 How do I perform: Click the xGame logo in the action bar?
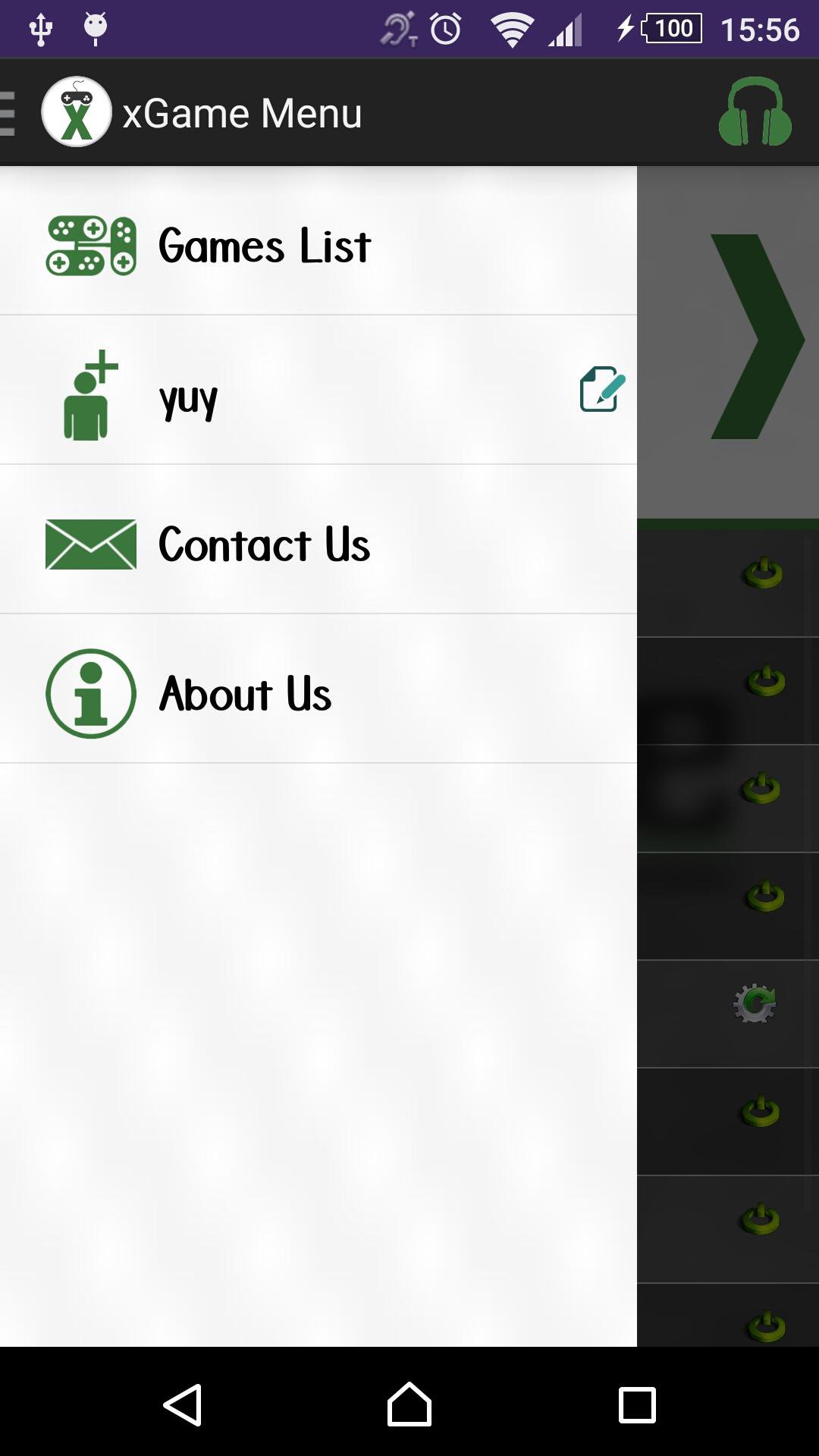click(x=77, y=112)
